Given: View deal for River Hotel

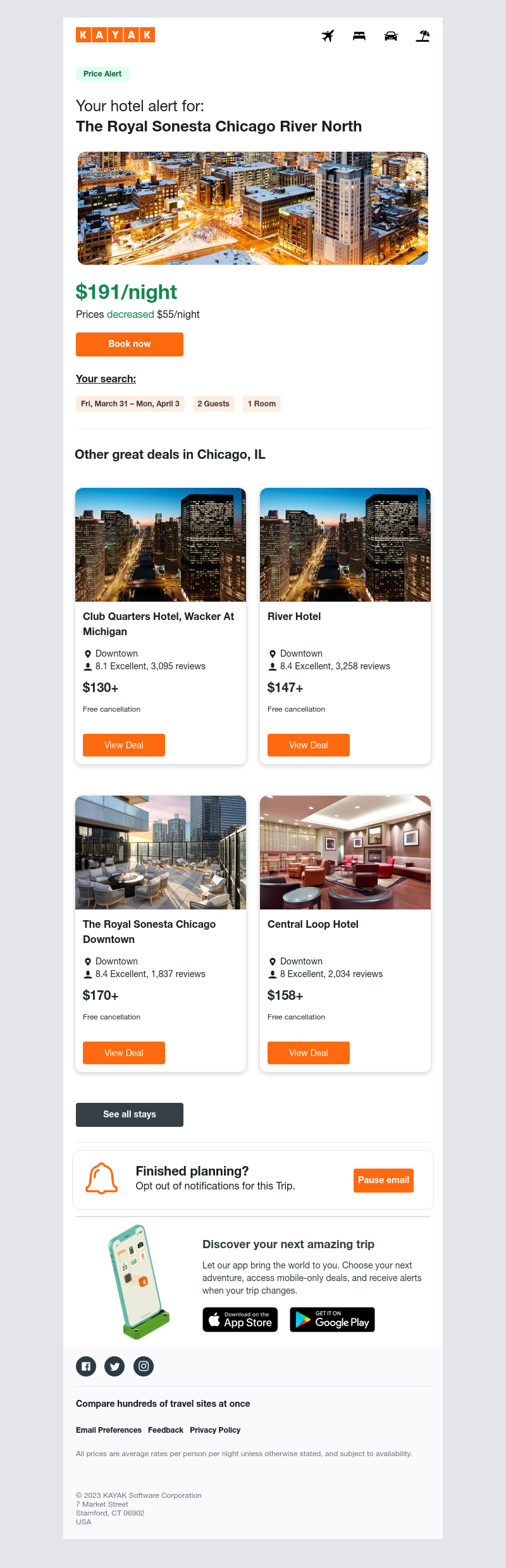Looking at the screenshot, I should click(x=309, y=745).
